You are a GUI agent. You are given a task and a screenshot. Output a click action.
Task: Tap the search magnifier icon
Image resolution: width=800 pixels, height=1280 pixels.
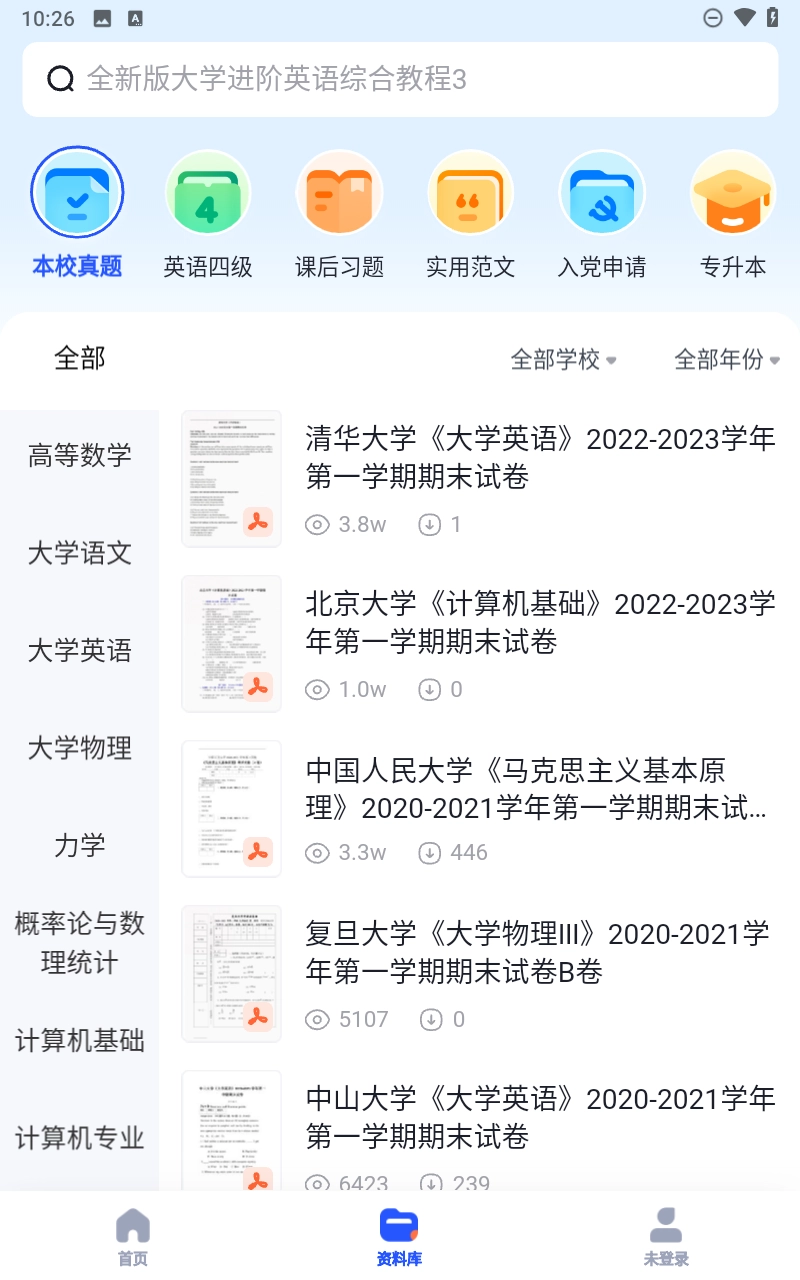tap(61, 77)
